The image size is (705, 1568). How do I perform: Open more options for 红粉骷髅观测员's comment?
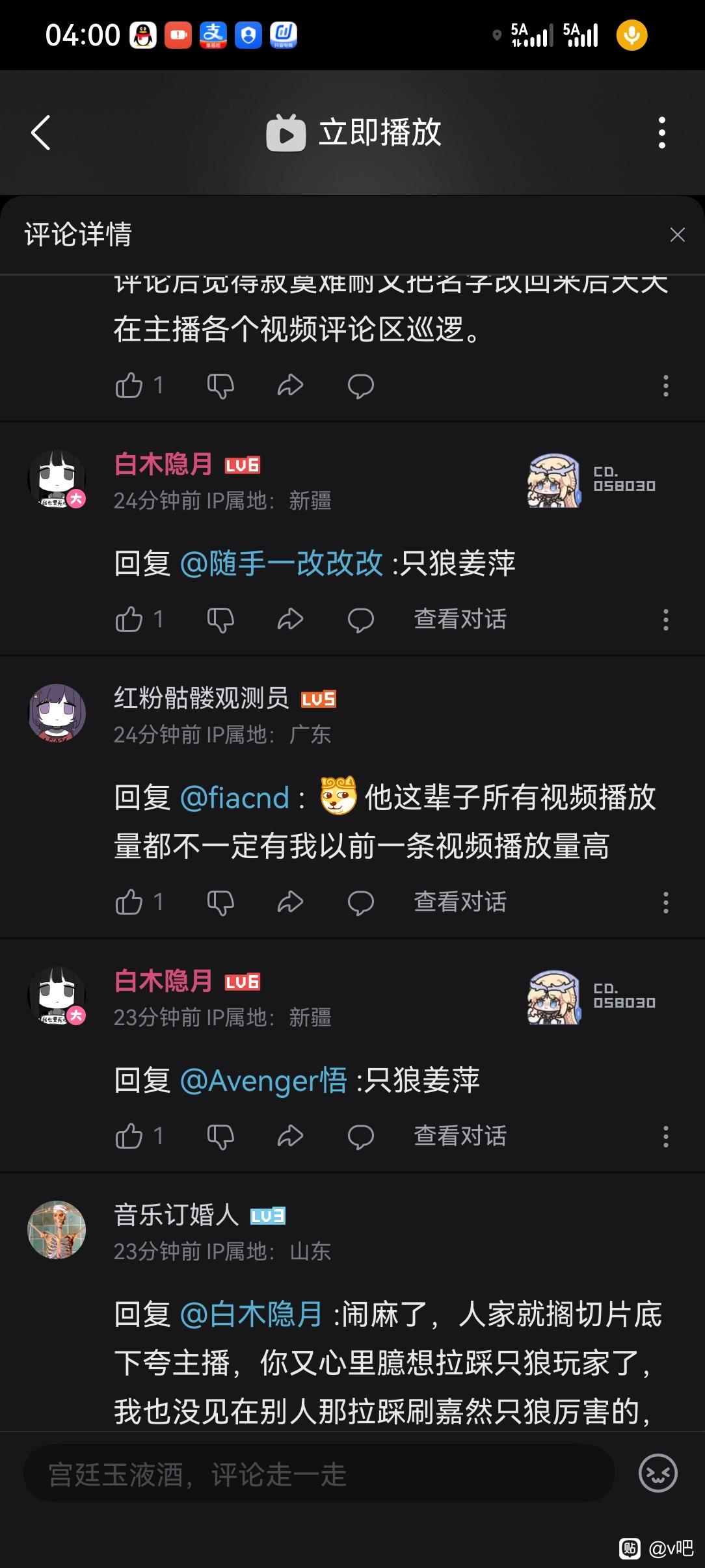(665, 902)
